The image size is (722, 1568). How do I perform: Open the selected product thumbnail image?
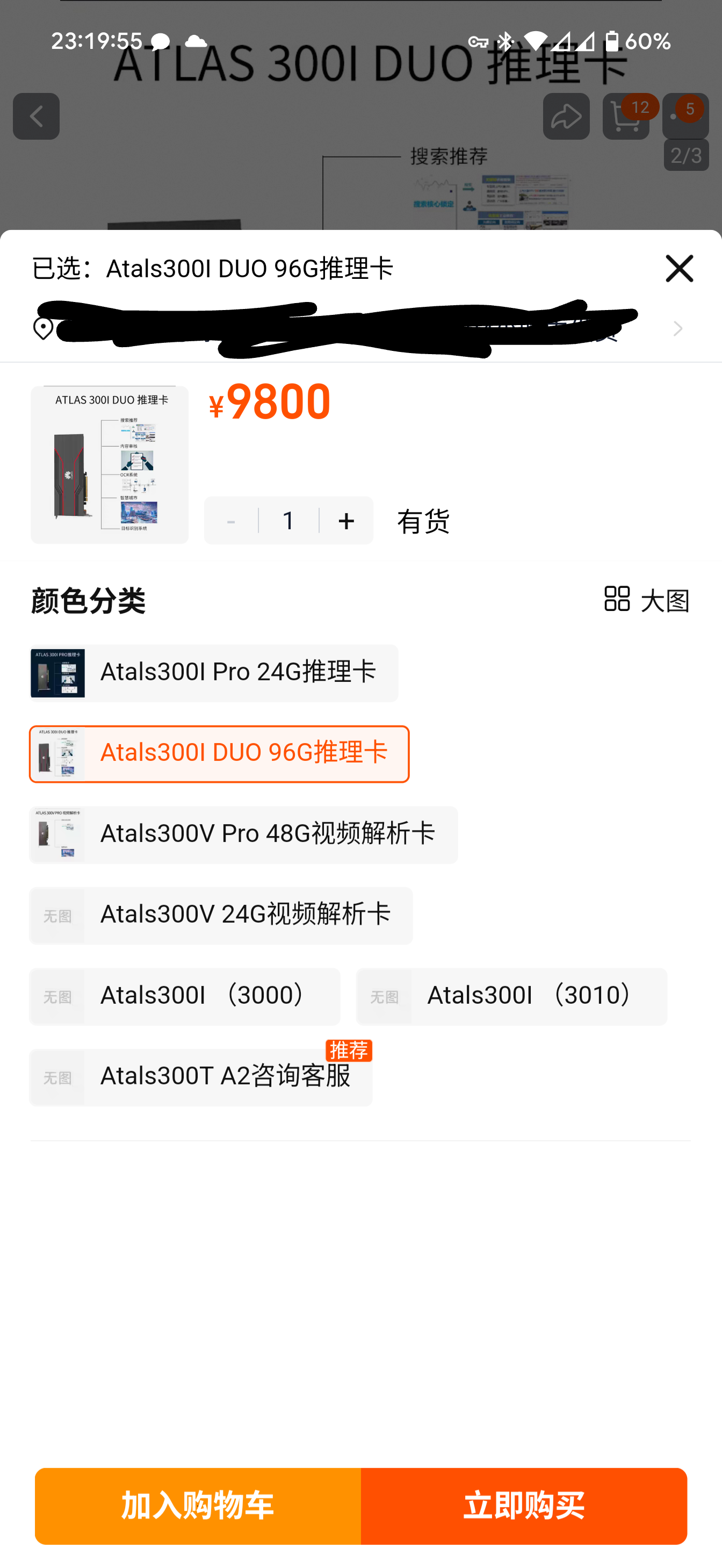[x=110, y=464]
